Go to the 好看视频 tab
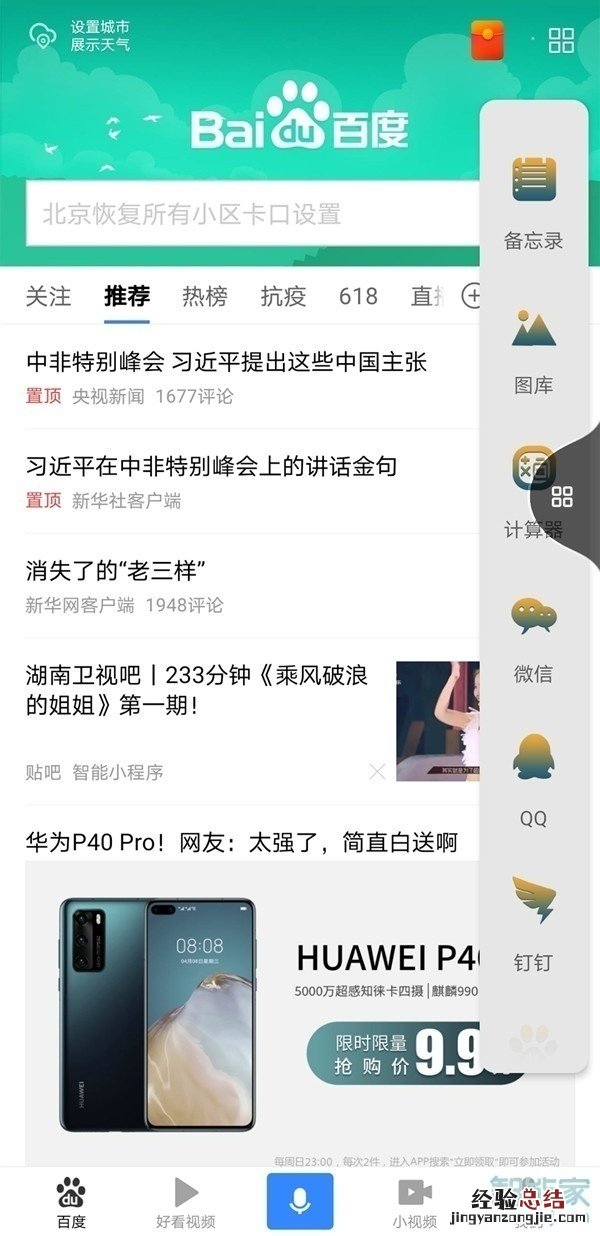The height and width of the screenshot is (1236, 600). pos(186,1201)
